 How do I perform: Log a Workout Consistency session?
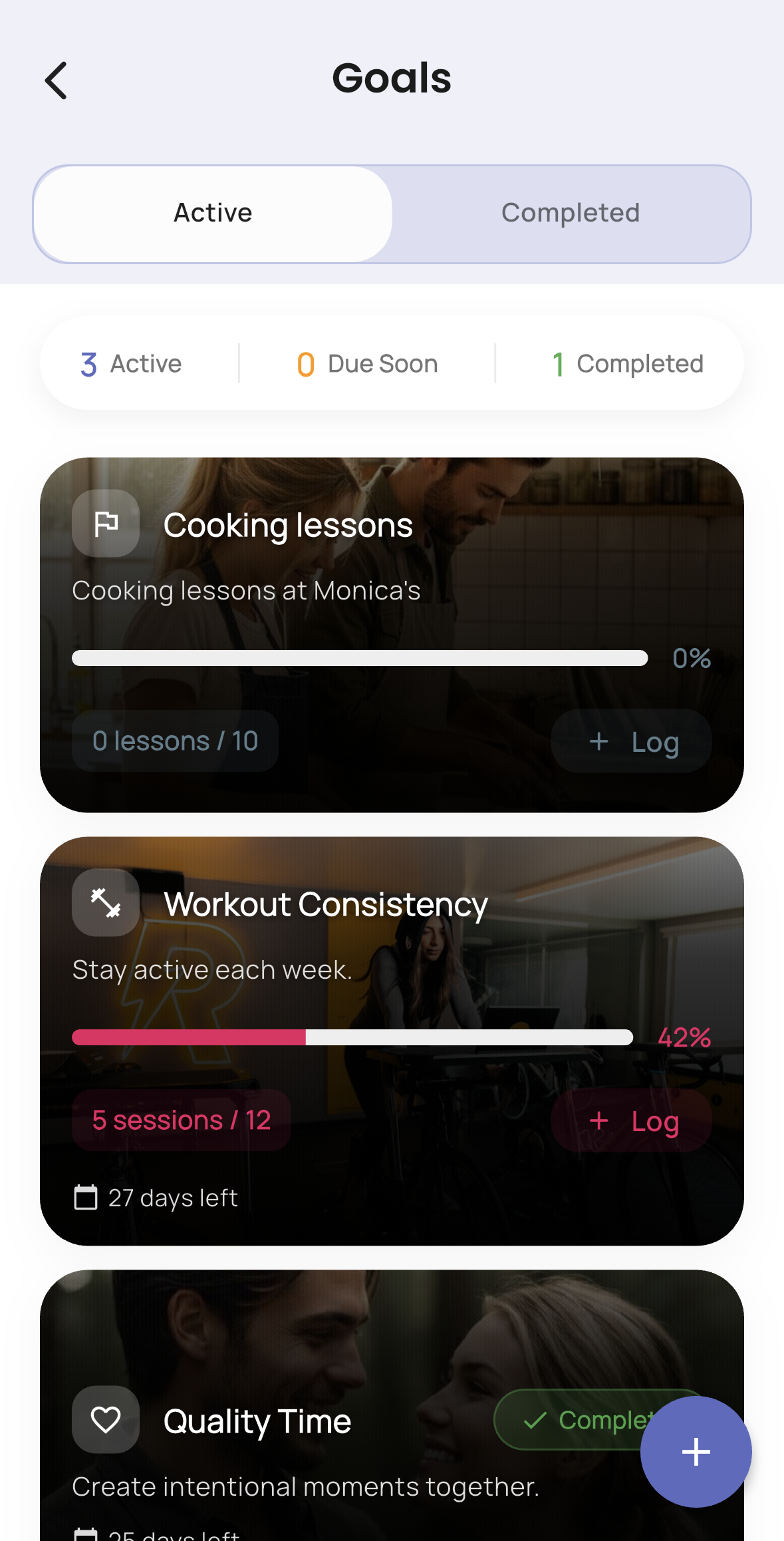(x=631, y=1120)
